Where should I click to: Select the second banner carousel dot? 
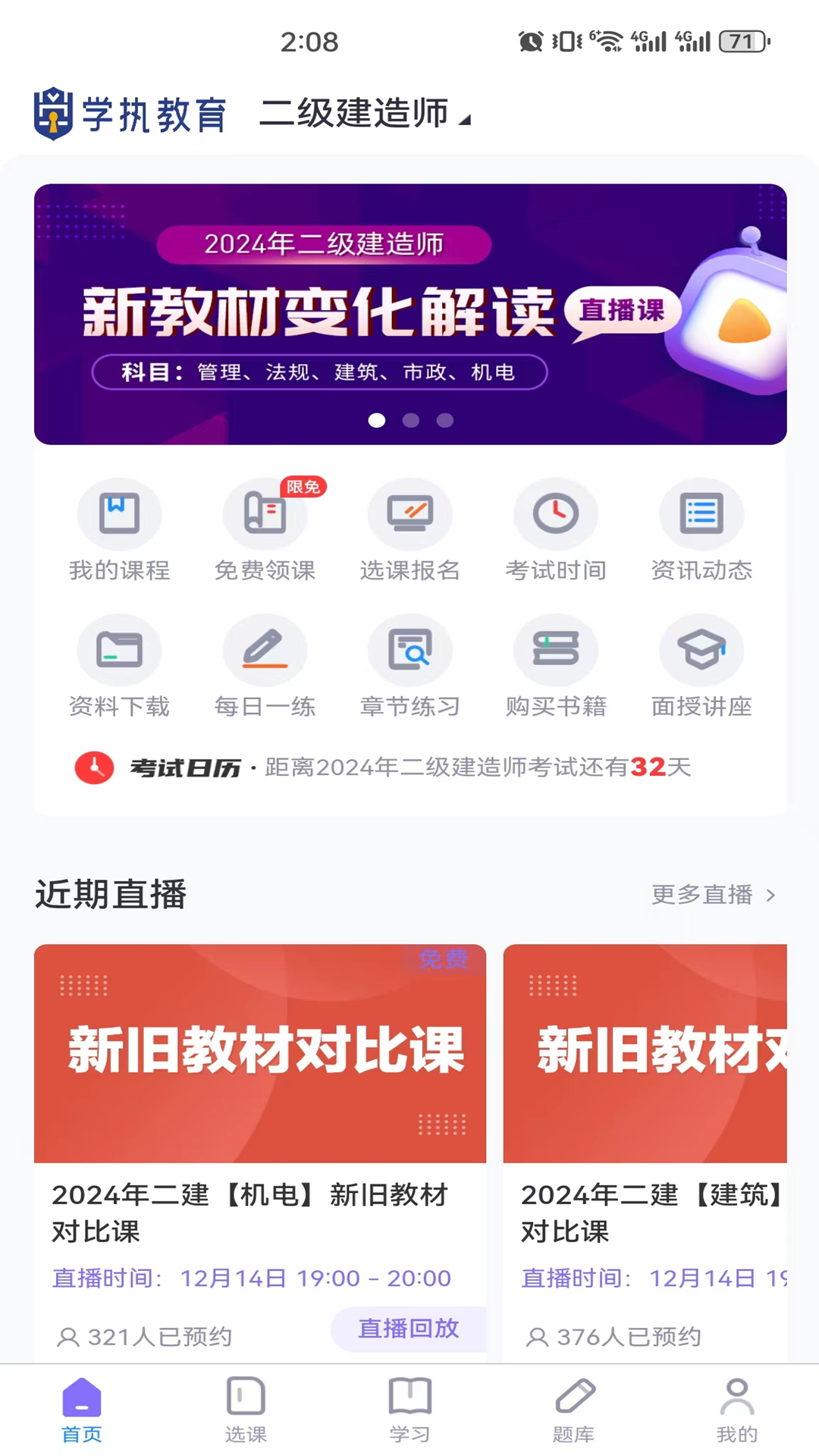(411, 420)
